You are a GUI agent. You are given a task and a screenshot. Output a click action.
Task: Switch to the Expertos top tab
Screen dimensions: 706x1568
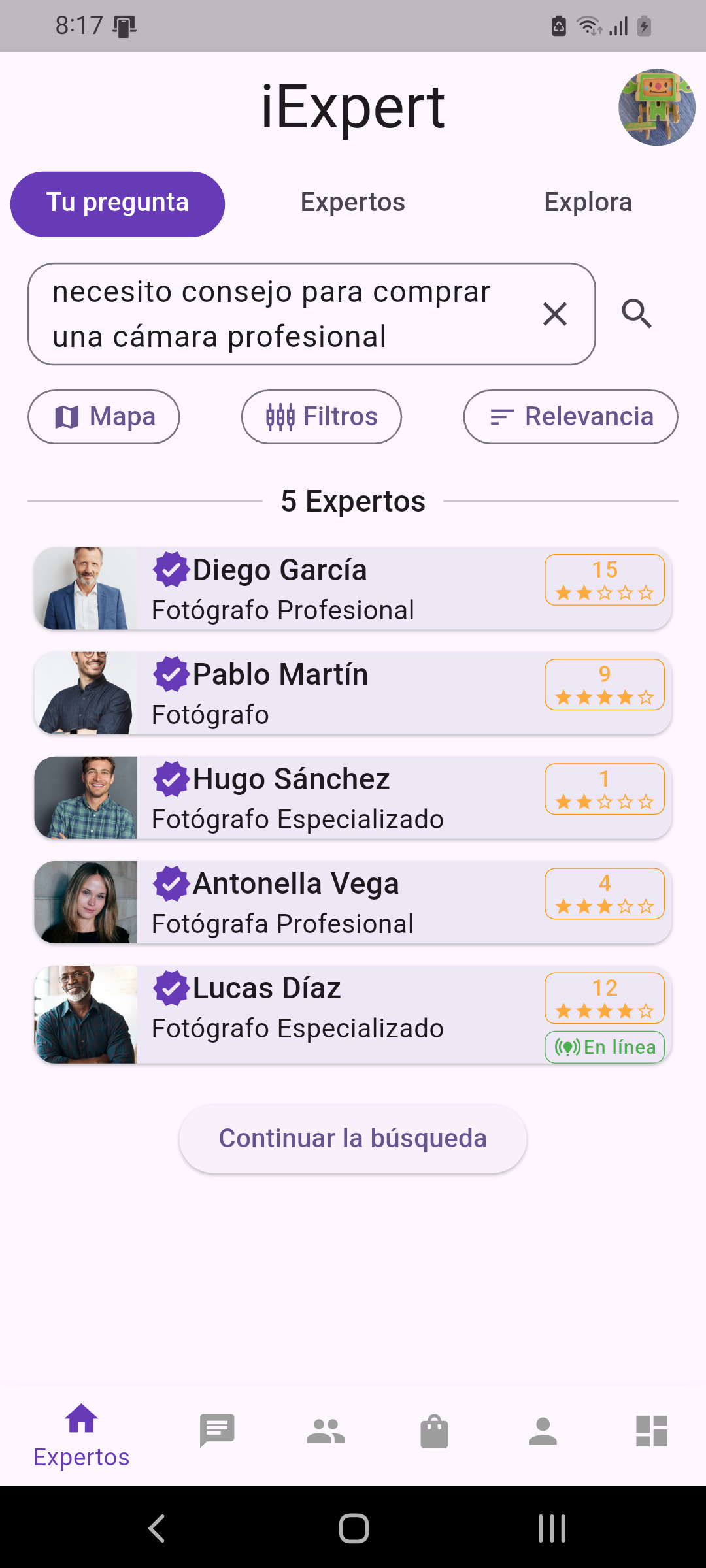pos(353,203)
